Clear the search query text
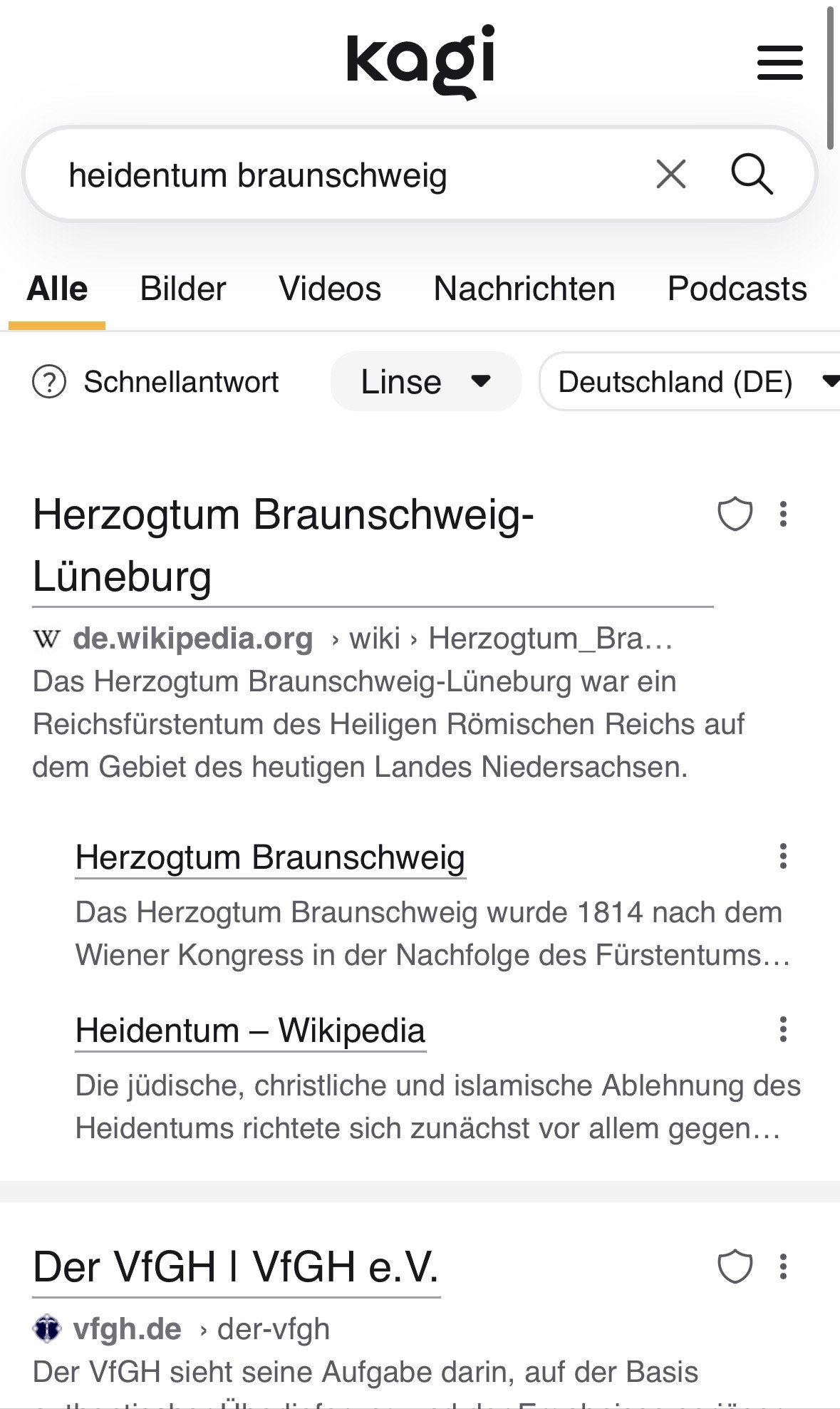 coord(670,175)
